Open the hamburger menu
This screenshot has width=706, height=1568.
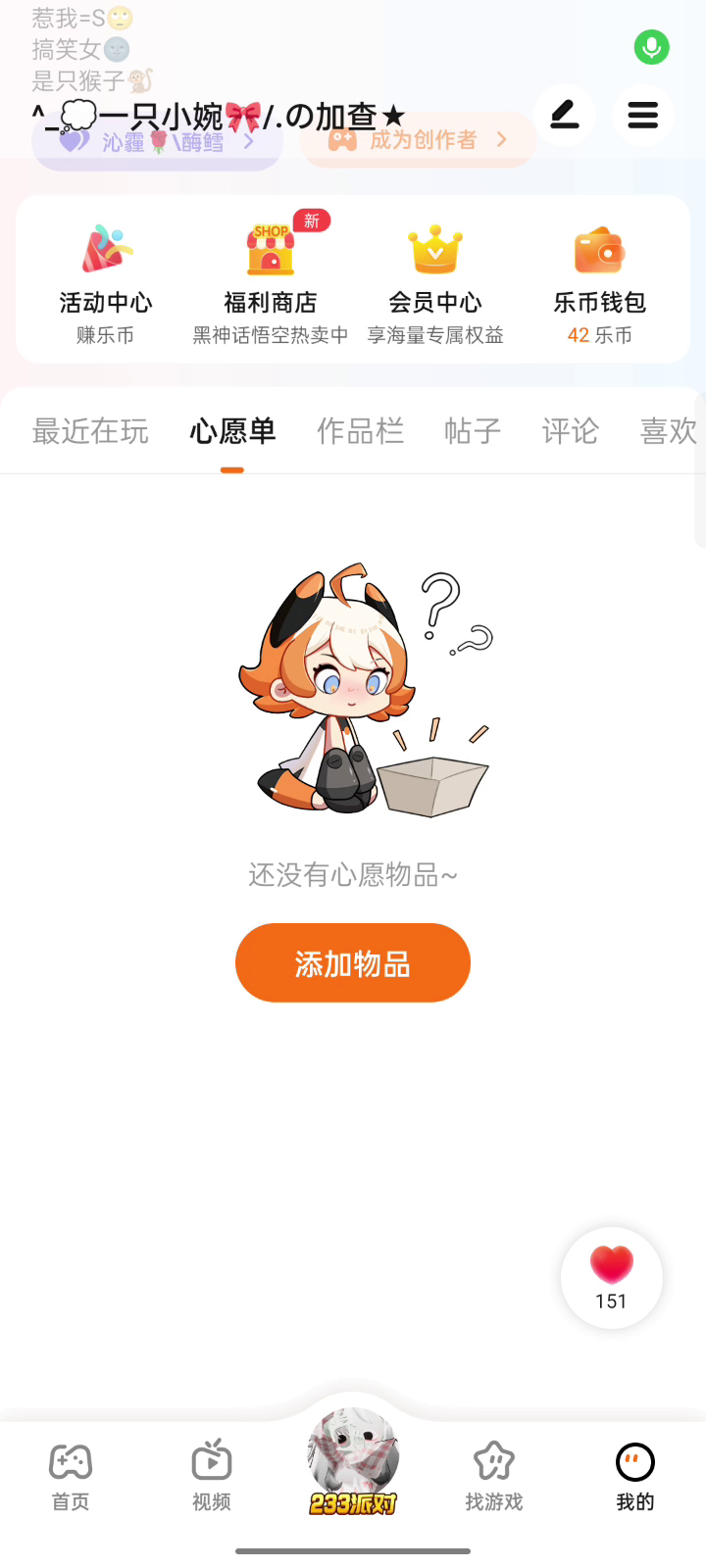pos(642,116)
